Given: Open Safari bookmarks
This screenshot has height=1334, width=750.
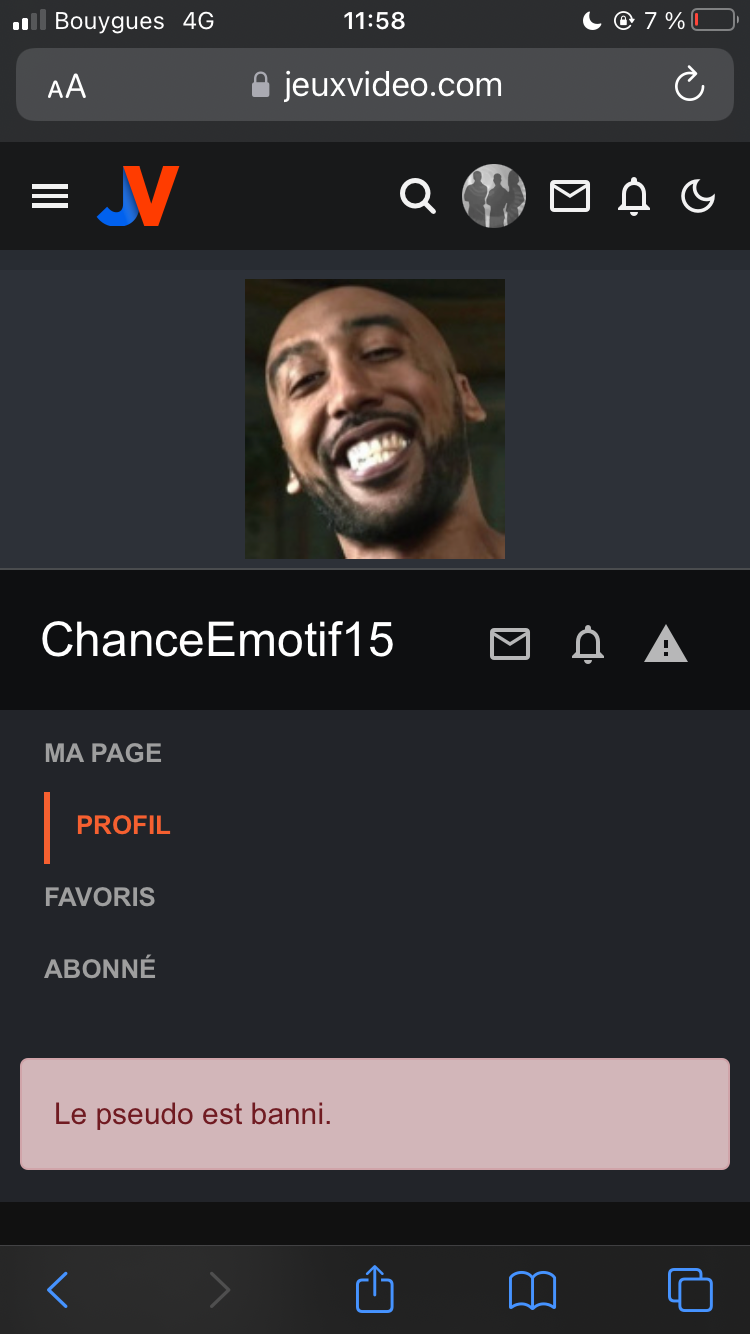Looking at the screenshot, I should click(532, 1290).
